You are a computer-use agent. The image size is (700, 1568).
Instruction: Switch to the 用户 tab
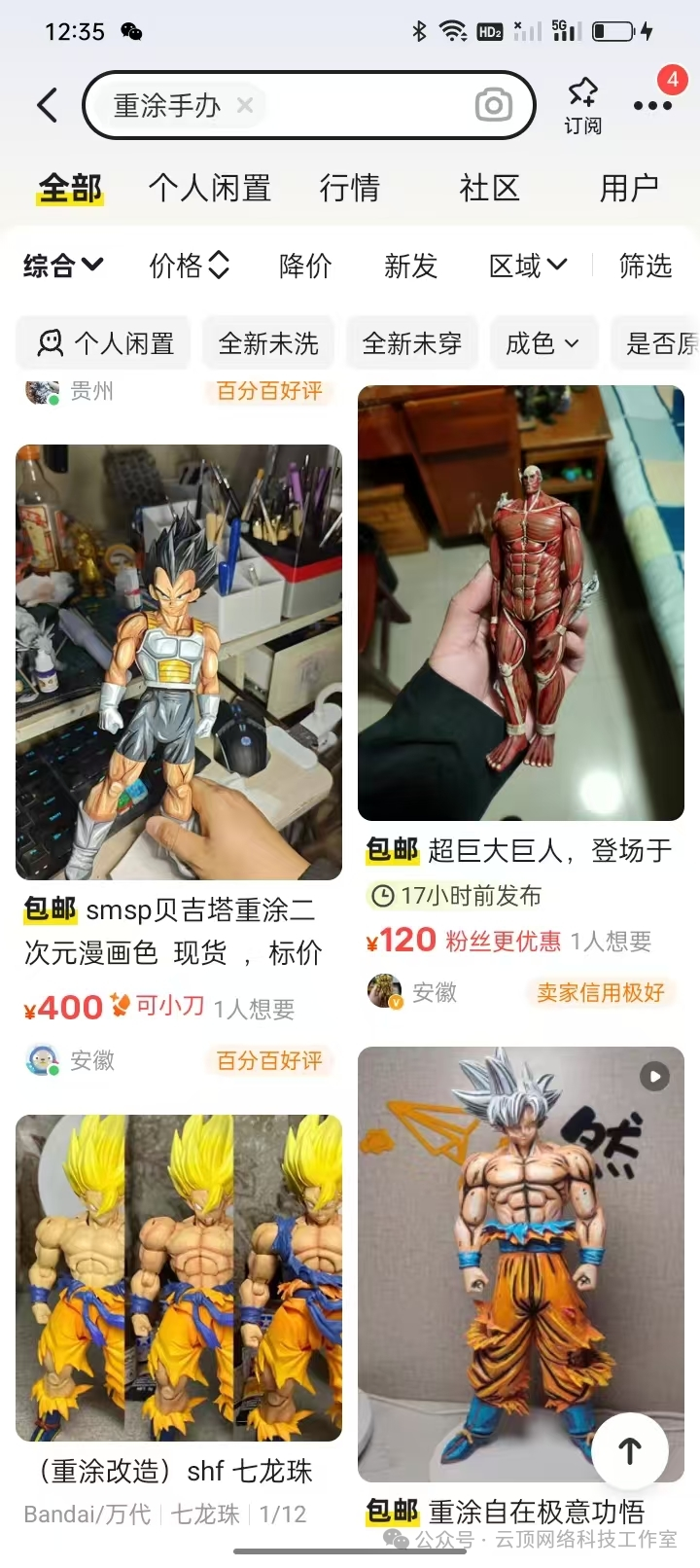pyautogui.click(x=629, y=188)
